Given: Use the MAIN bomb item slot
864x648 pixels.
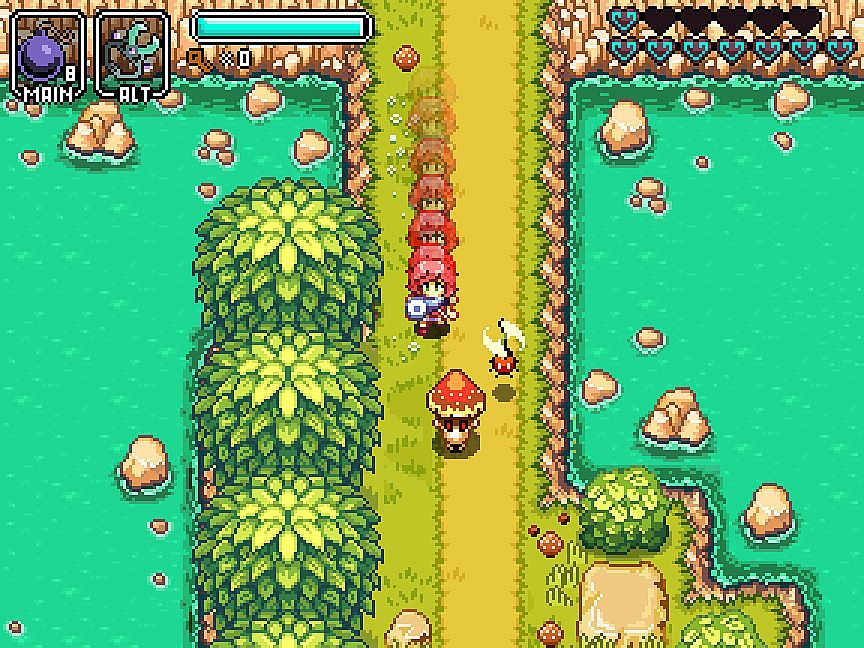Looking at the screenshot, I should (x=46, y=50).
